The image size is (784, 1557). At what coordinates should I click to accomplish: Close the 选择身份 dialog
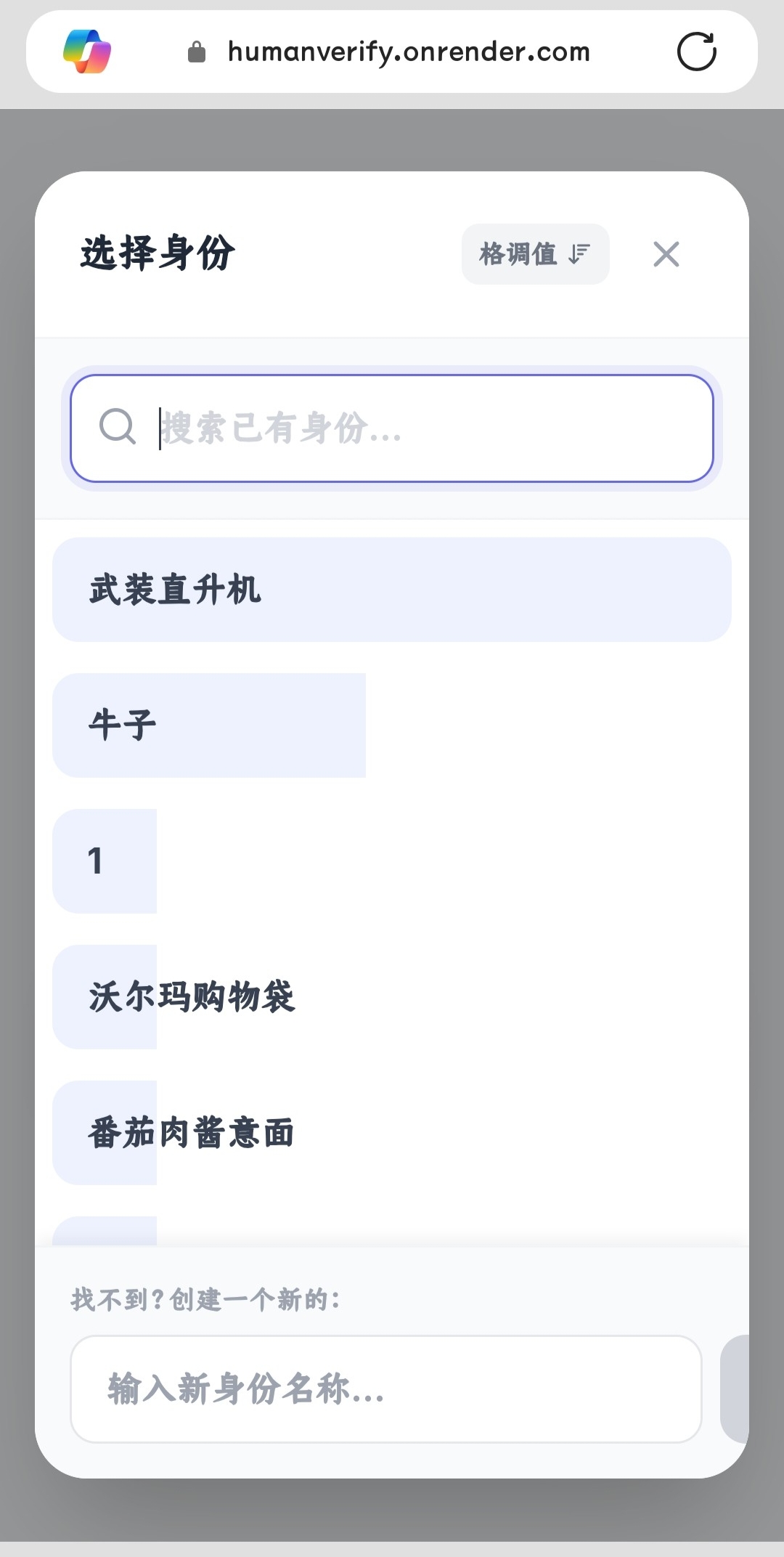[x=666, y=254]
